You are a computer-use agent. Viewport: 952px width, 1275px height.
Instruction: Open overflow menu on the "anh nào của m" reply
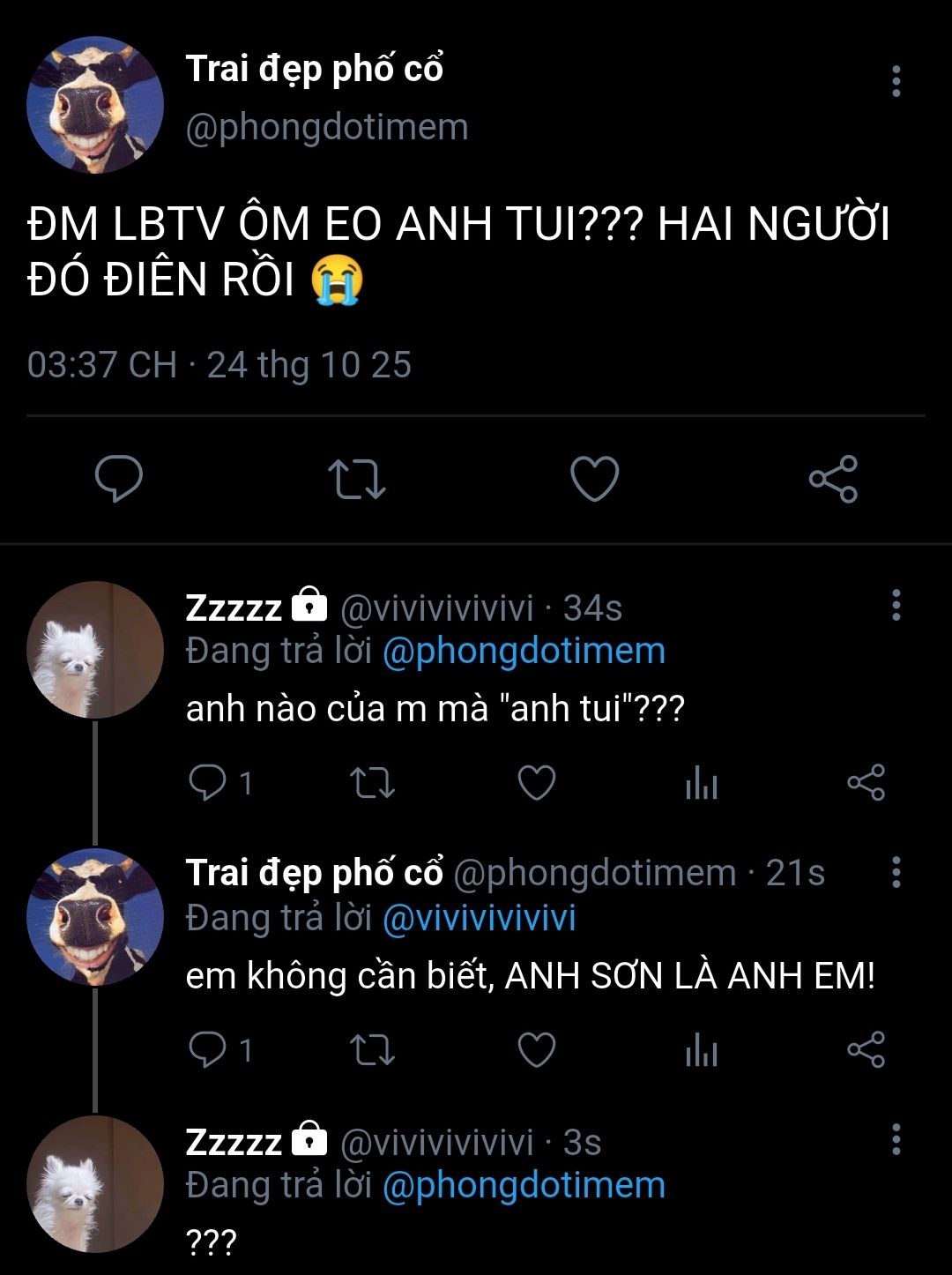(x=896, y=606)
